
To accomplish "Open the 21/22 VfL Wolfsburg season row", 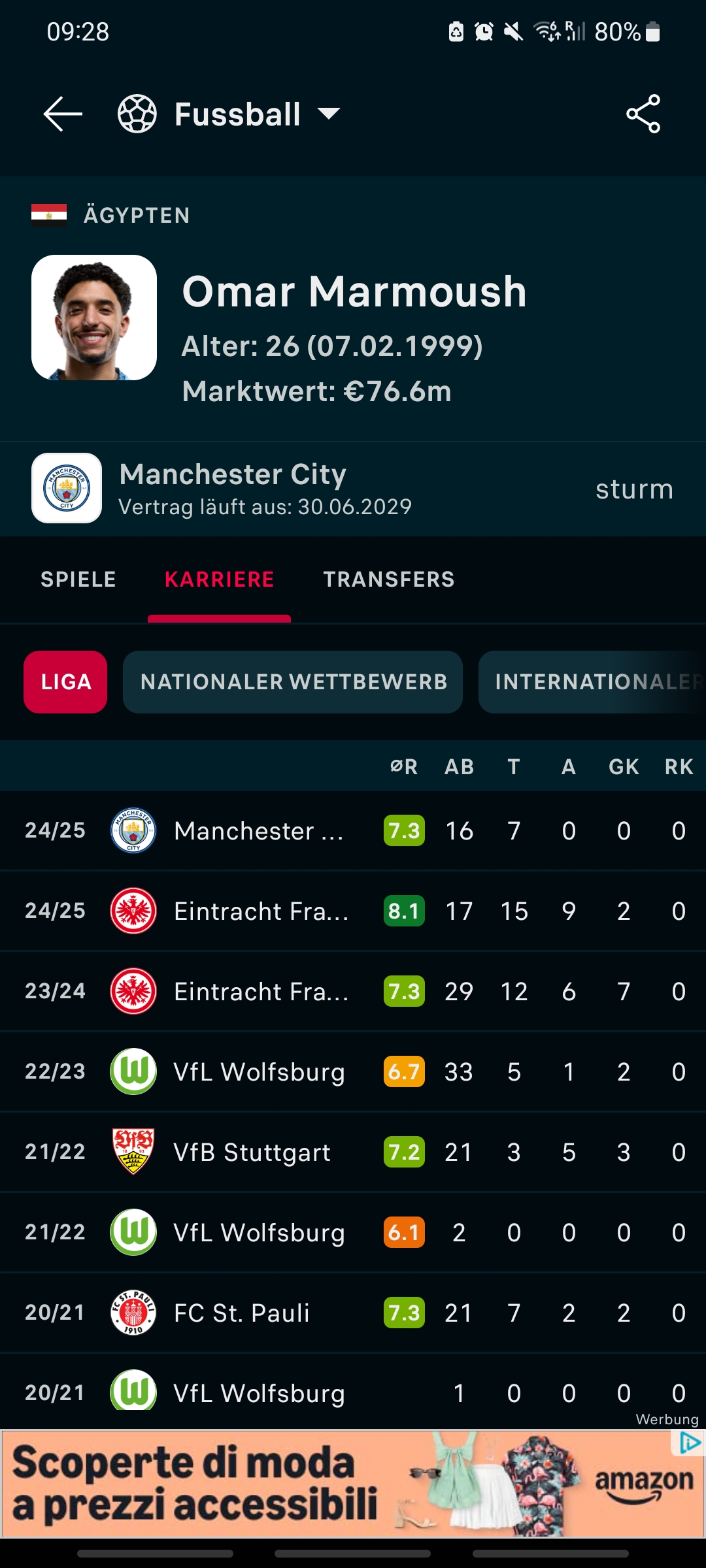I will click(x=353, y=1233).
